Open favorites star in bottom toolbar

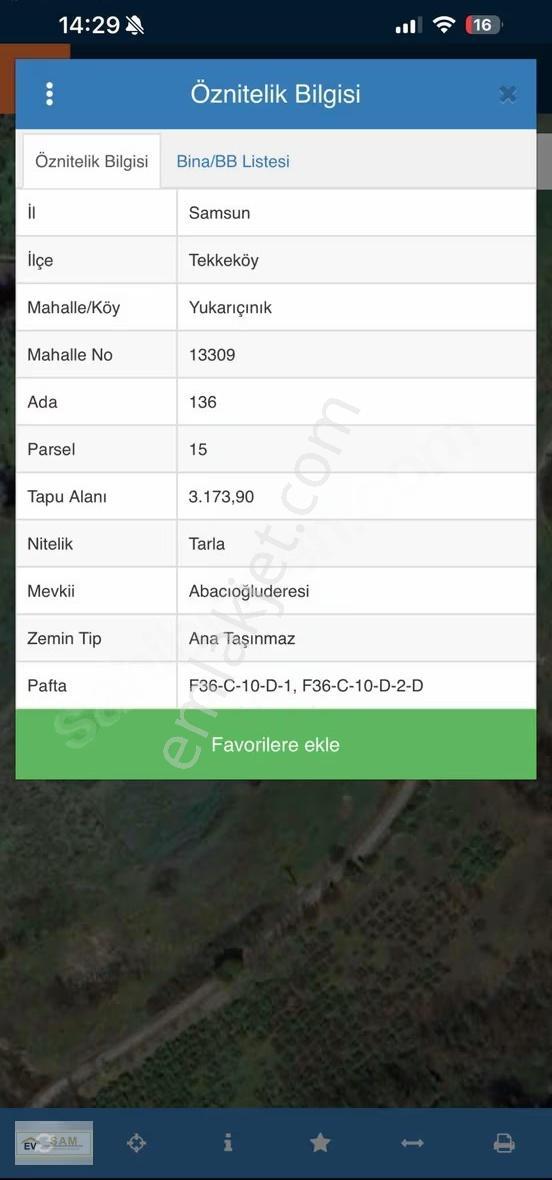pyautogui.click(x=320, y=1143)
